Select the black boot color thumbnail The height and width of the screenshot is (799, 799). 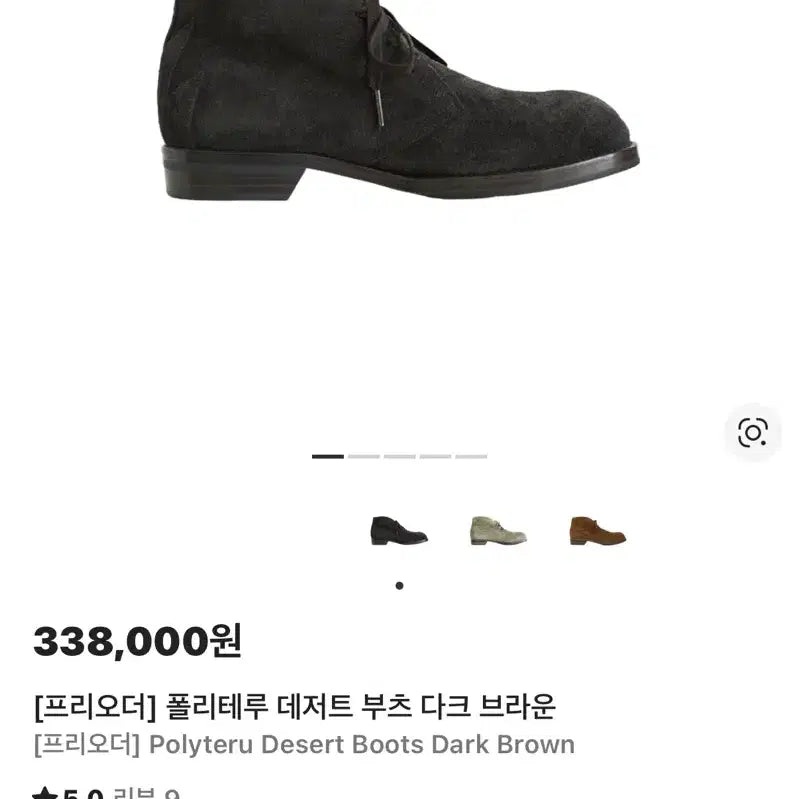click(399, 530)
